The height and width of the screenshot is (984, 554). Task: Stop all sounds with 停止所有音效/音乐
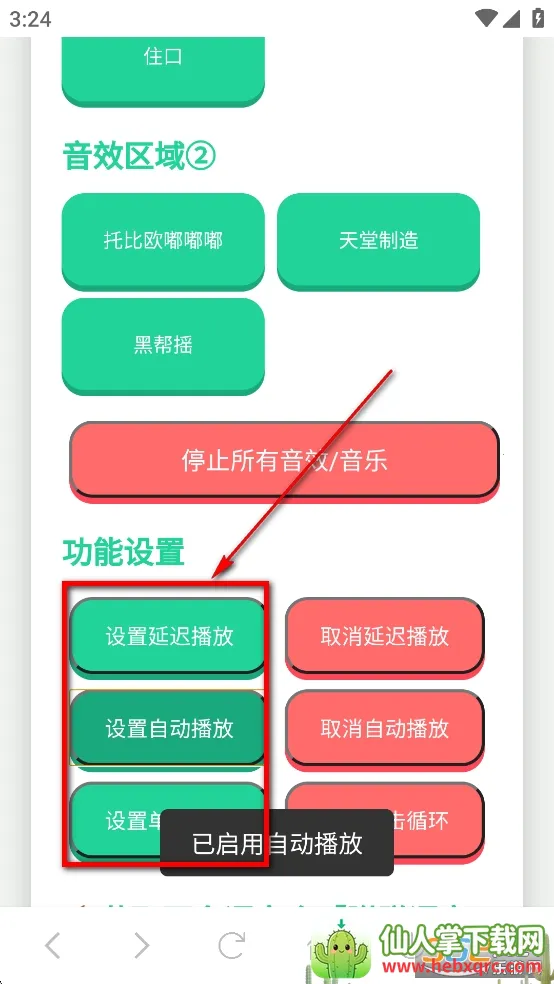click(x=284, y=461)
